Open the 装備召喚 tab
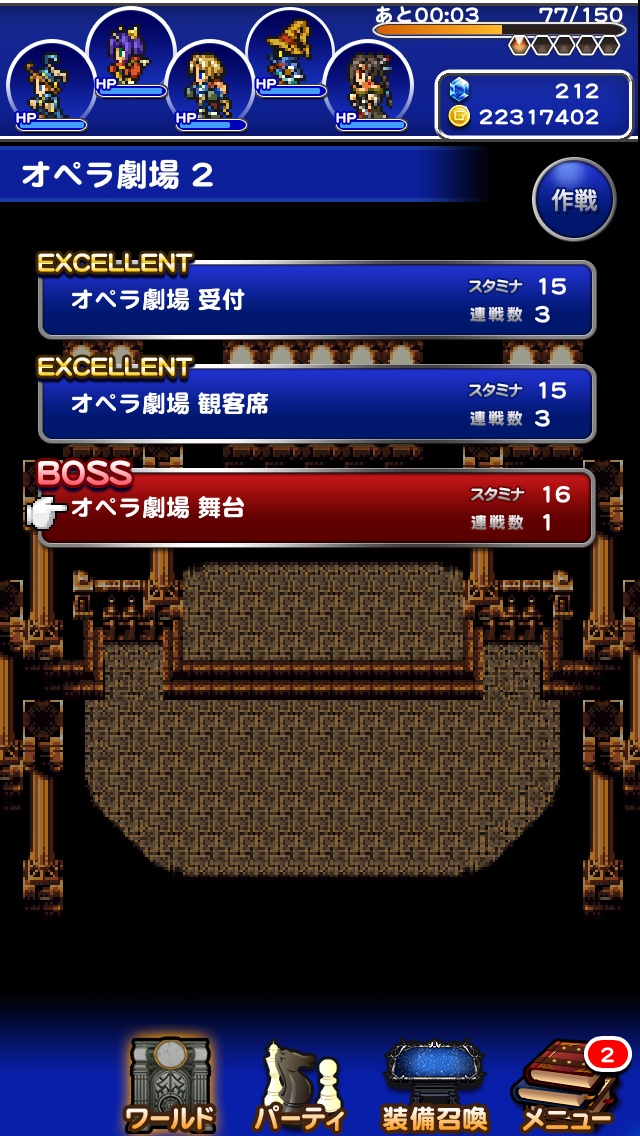The image size is (640, 1136). pos(434,1085)
